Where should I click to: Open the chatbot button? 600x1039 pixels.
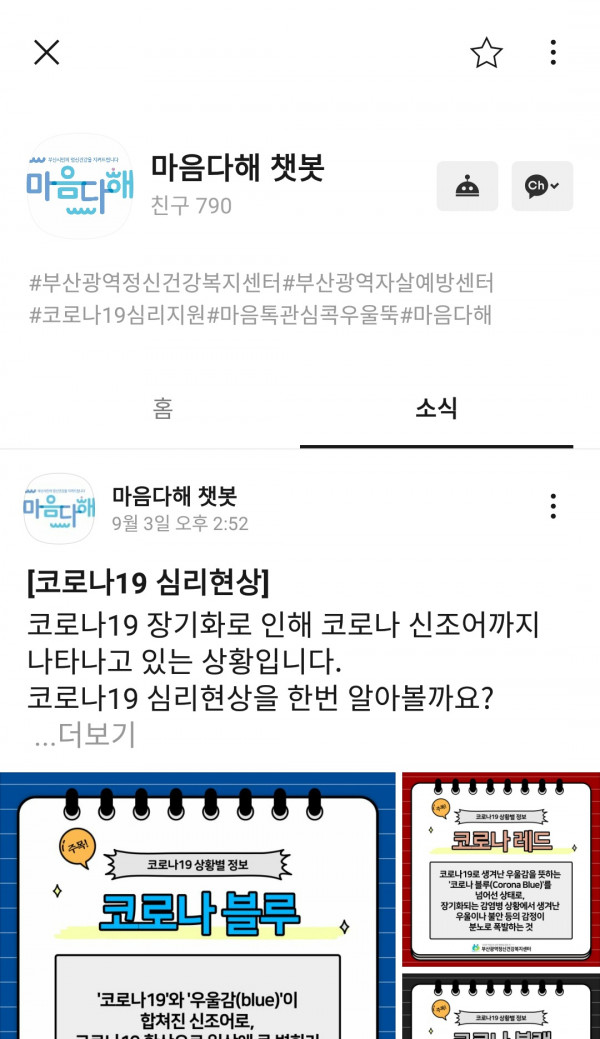[x=467, y=186]
